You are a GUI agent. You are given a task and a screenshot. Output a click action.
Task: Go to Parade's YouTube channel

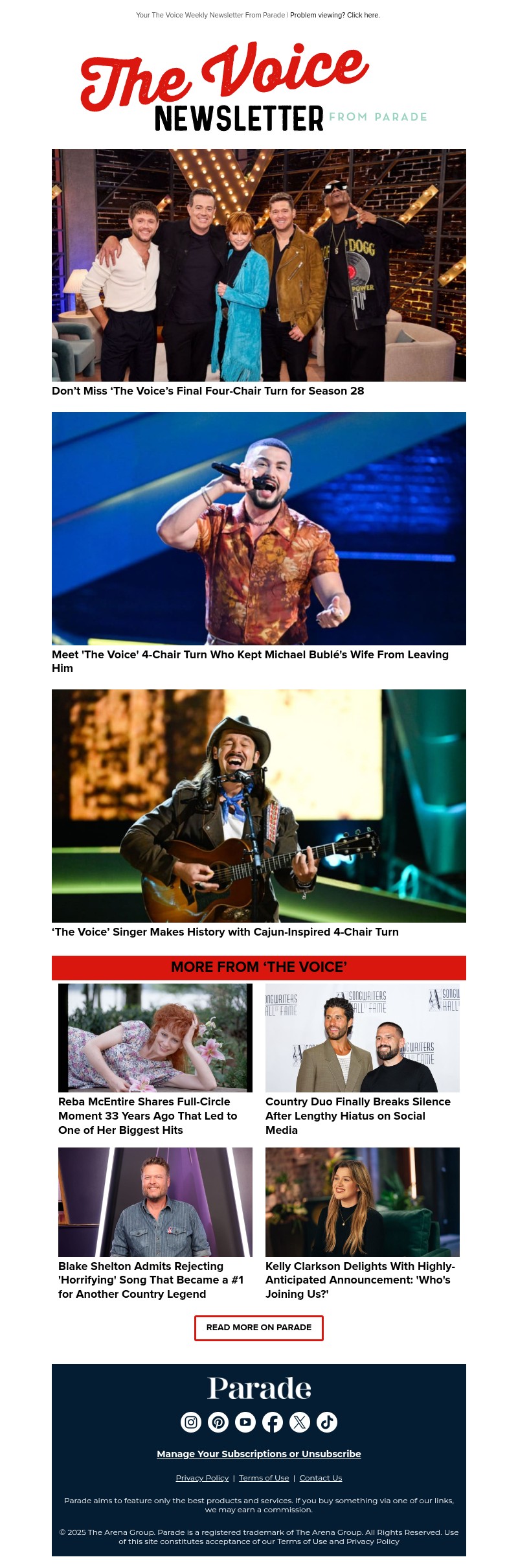point(245,1422)
